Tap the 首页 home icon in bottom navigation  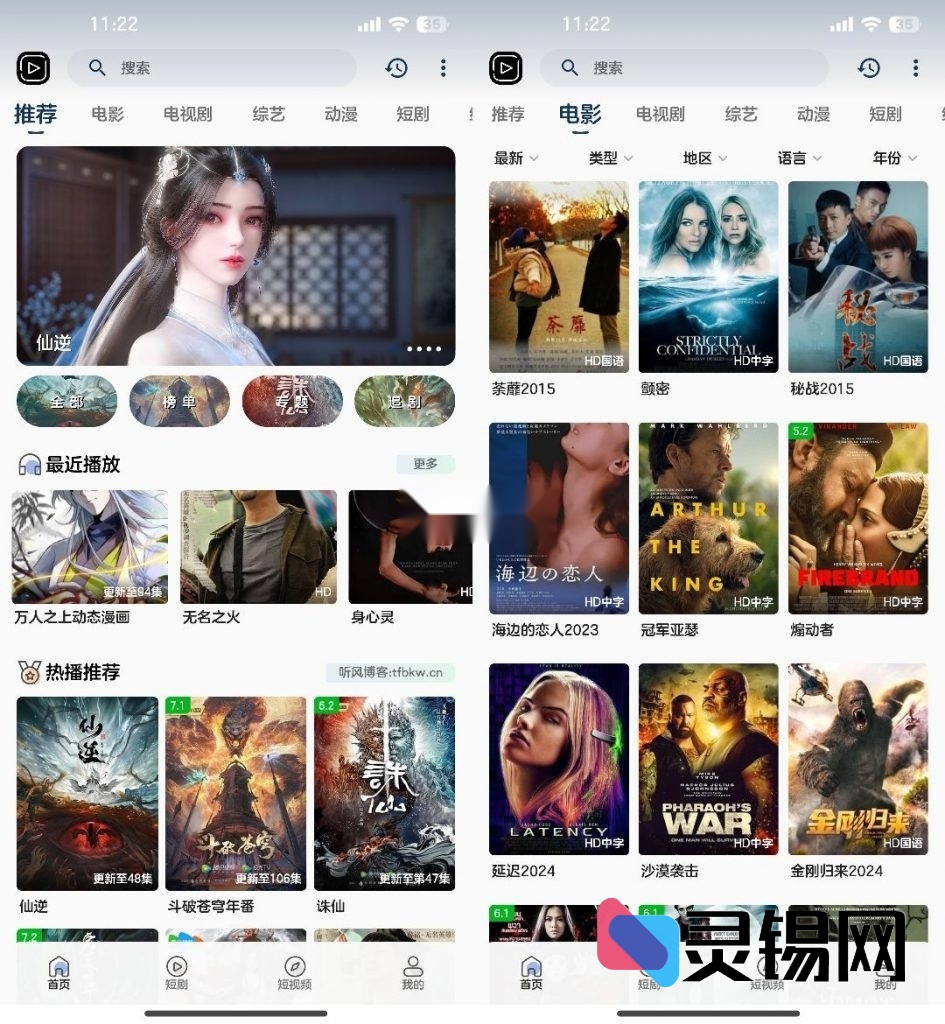(58, 968)
